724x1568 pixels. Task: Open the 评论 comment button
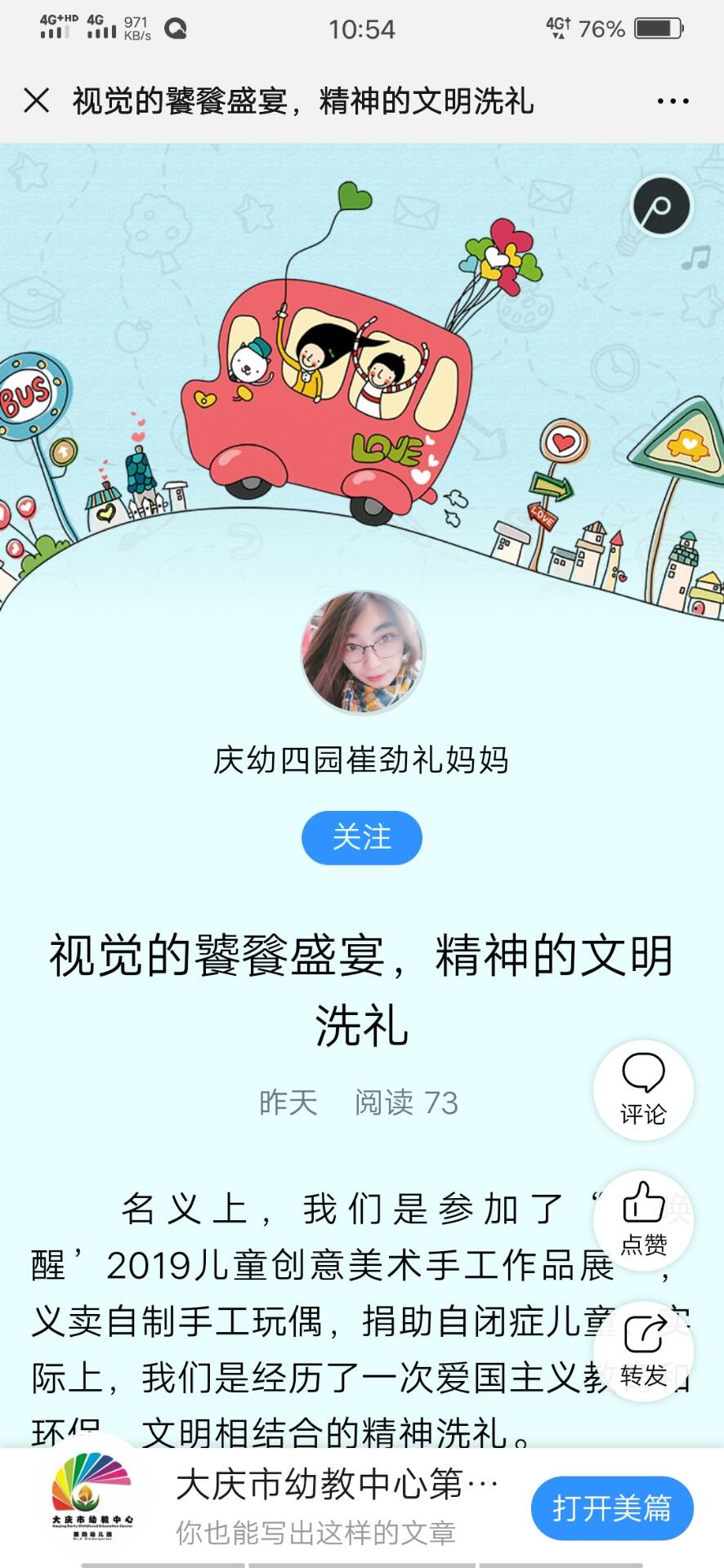coord(644,1090)
